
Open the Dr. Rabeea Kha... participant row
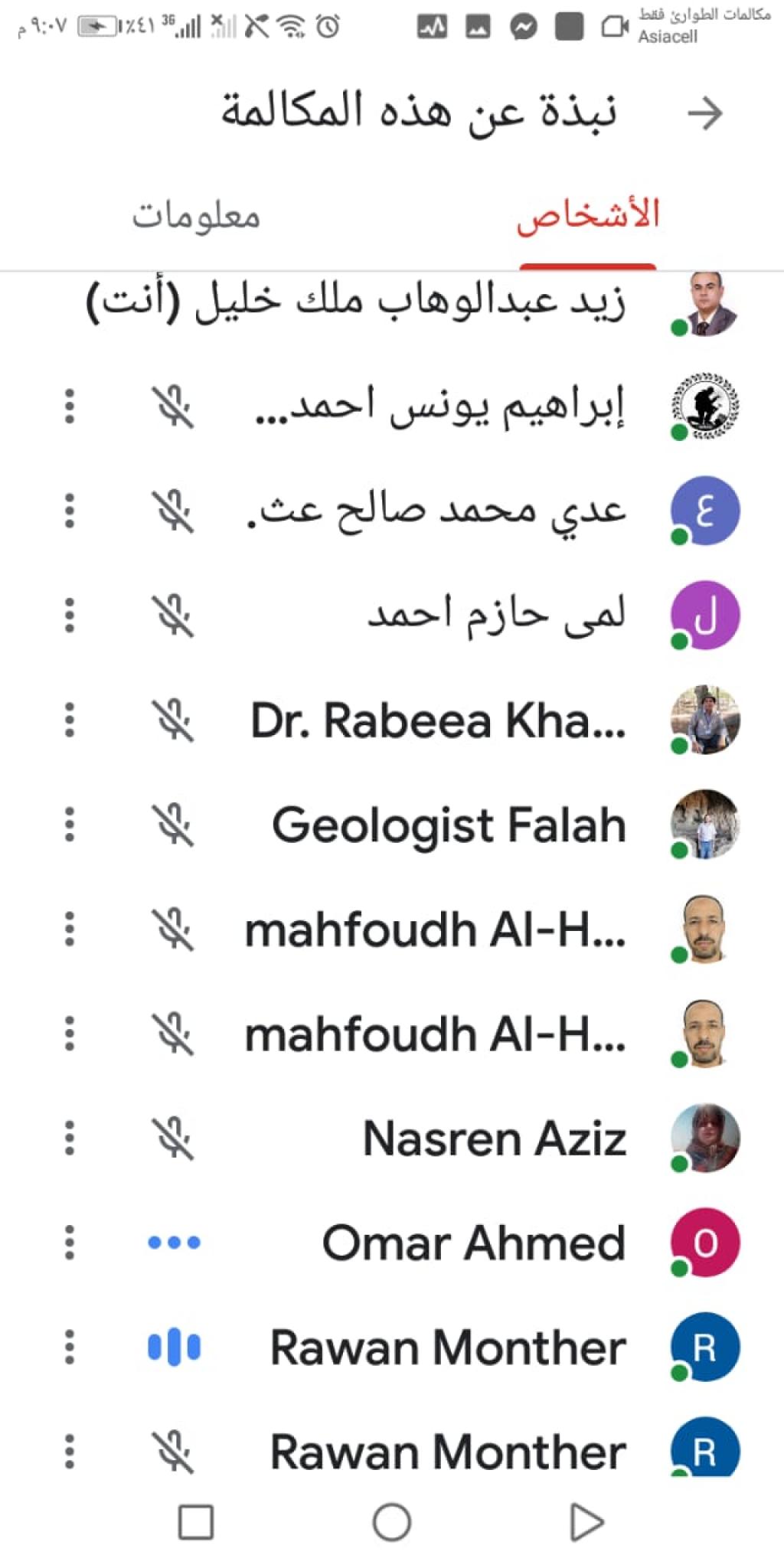coord(438,720)
